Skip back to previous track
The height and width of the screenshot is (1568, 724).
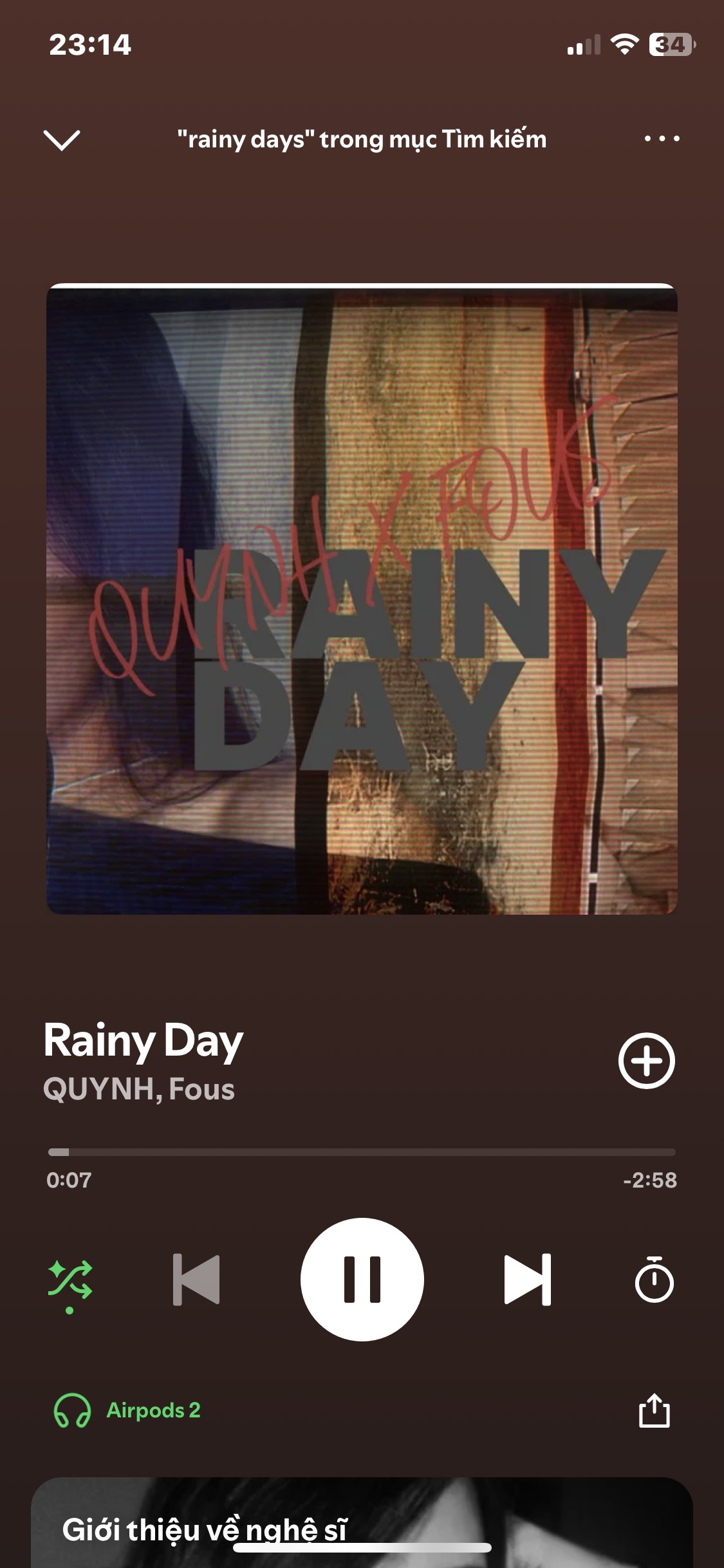coord(196,1280)
